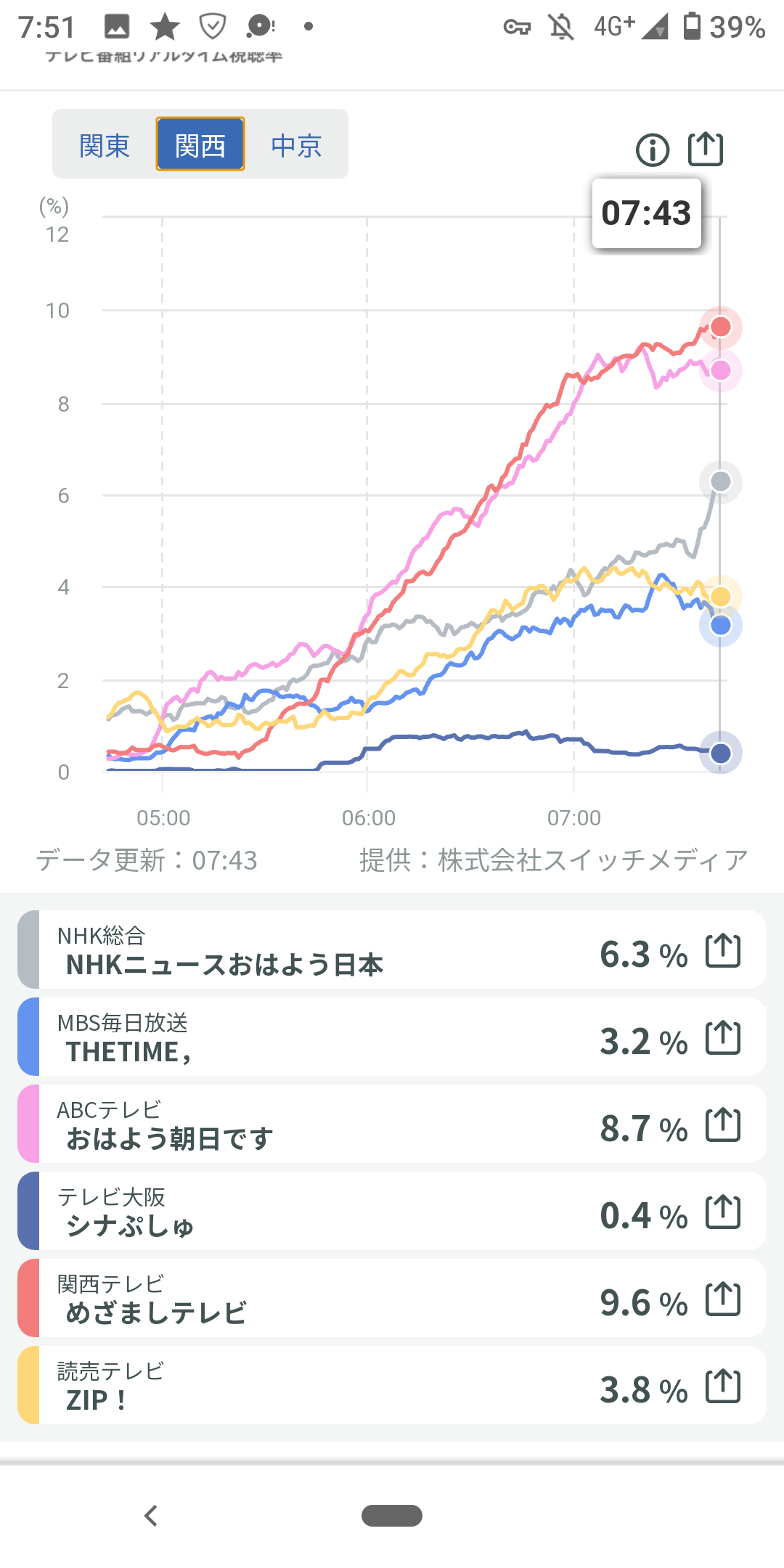Share シナぷしゅ rating
784x1568 pixels.
coord(723,1212)
